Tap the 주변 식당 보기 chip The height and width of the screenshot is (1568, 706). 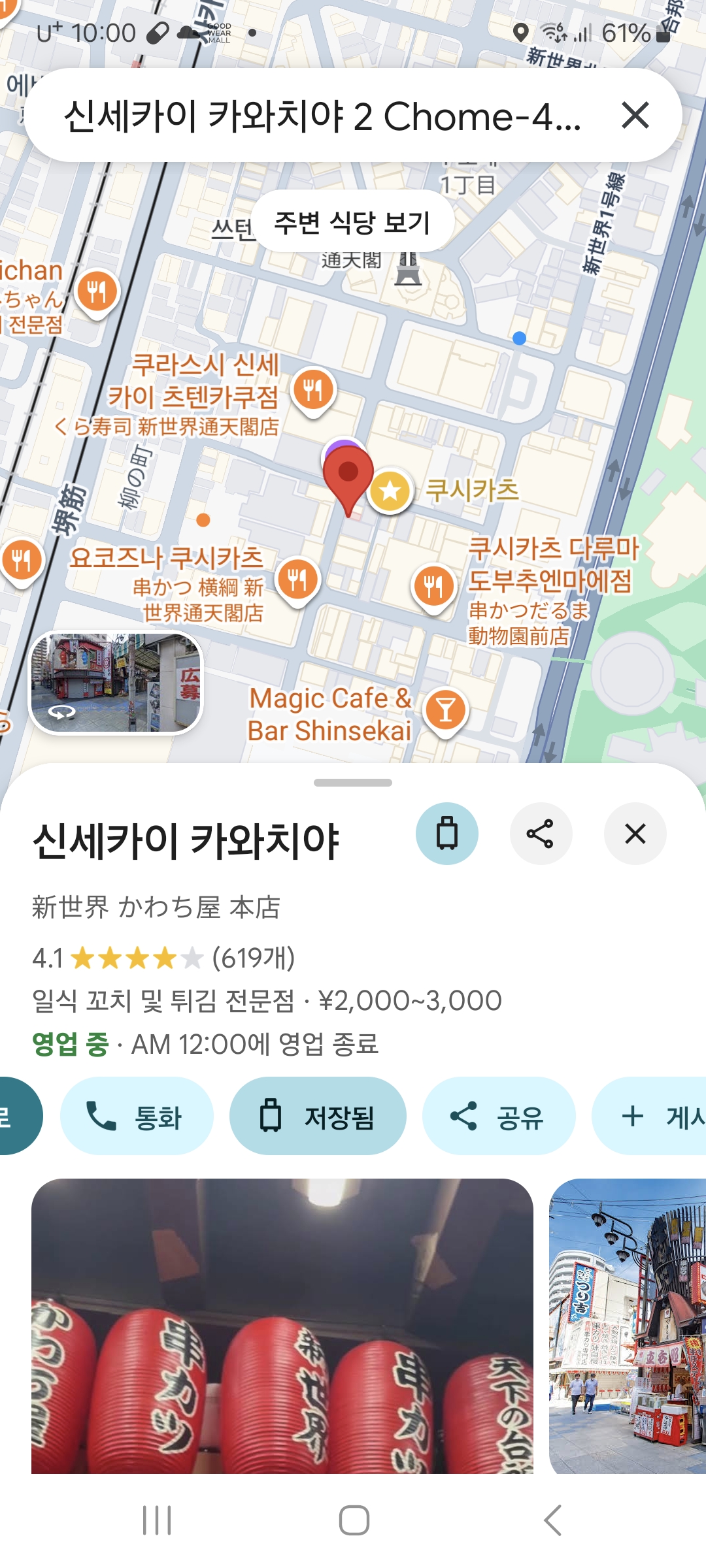tap(352, 222)
